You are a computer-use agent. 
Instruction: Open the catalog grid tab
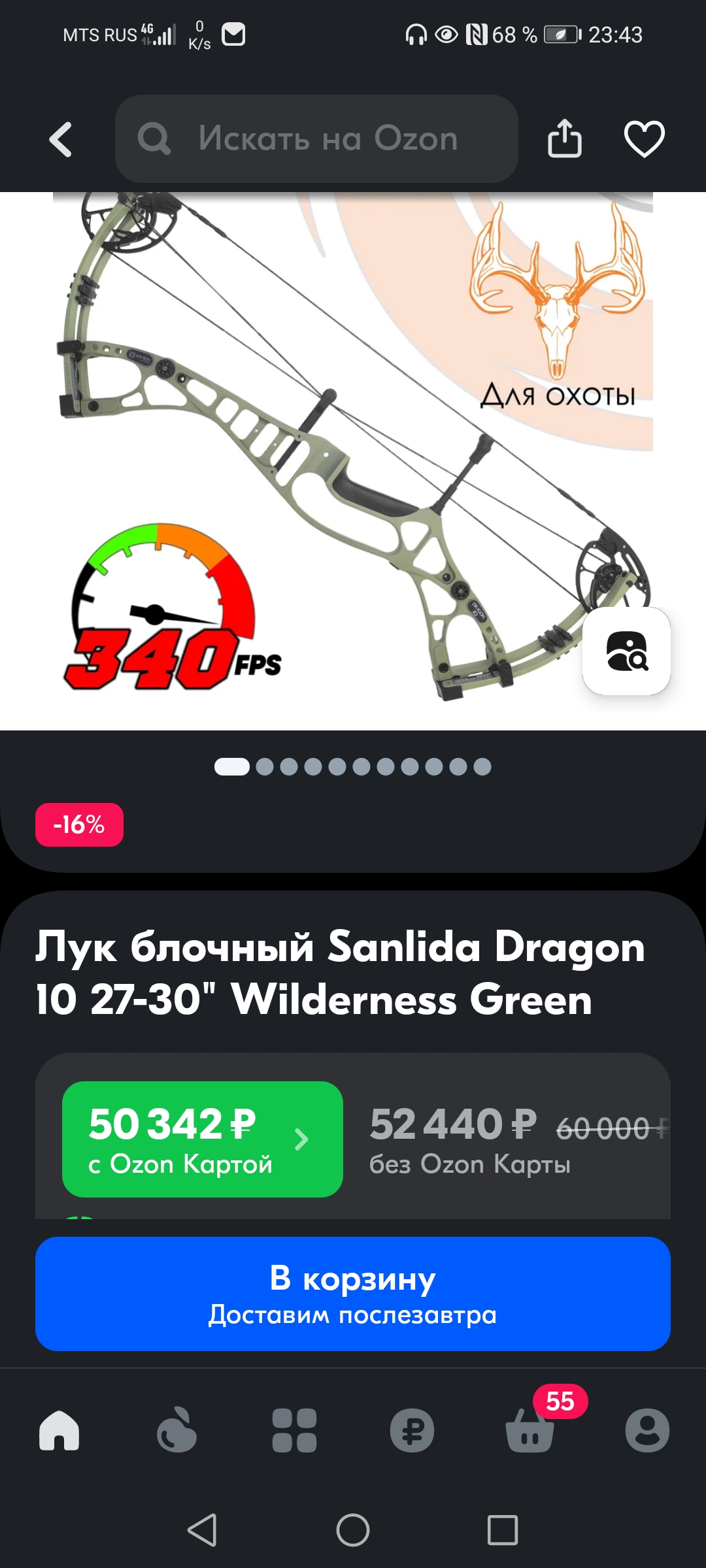click(x=294, y=1431)
